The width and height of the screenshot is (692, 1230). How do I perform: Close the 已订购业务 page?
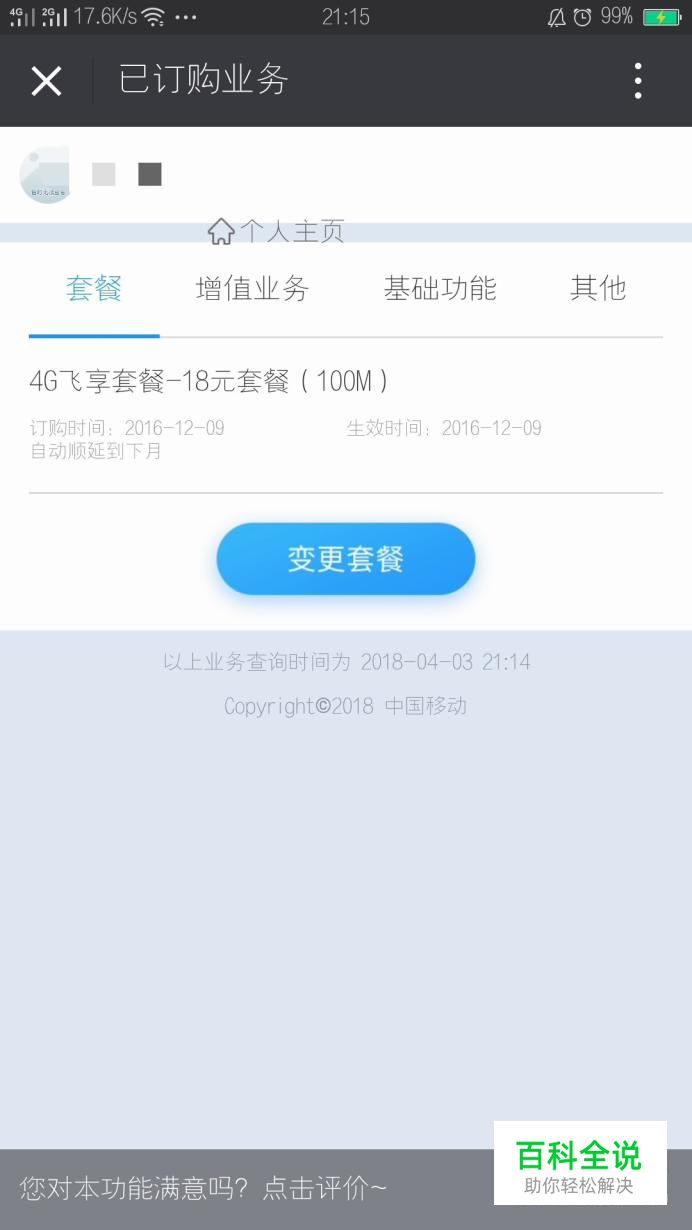pyautogui.click(x=46, y=81)
